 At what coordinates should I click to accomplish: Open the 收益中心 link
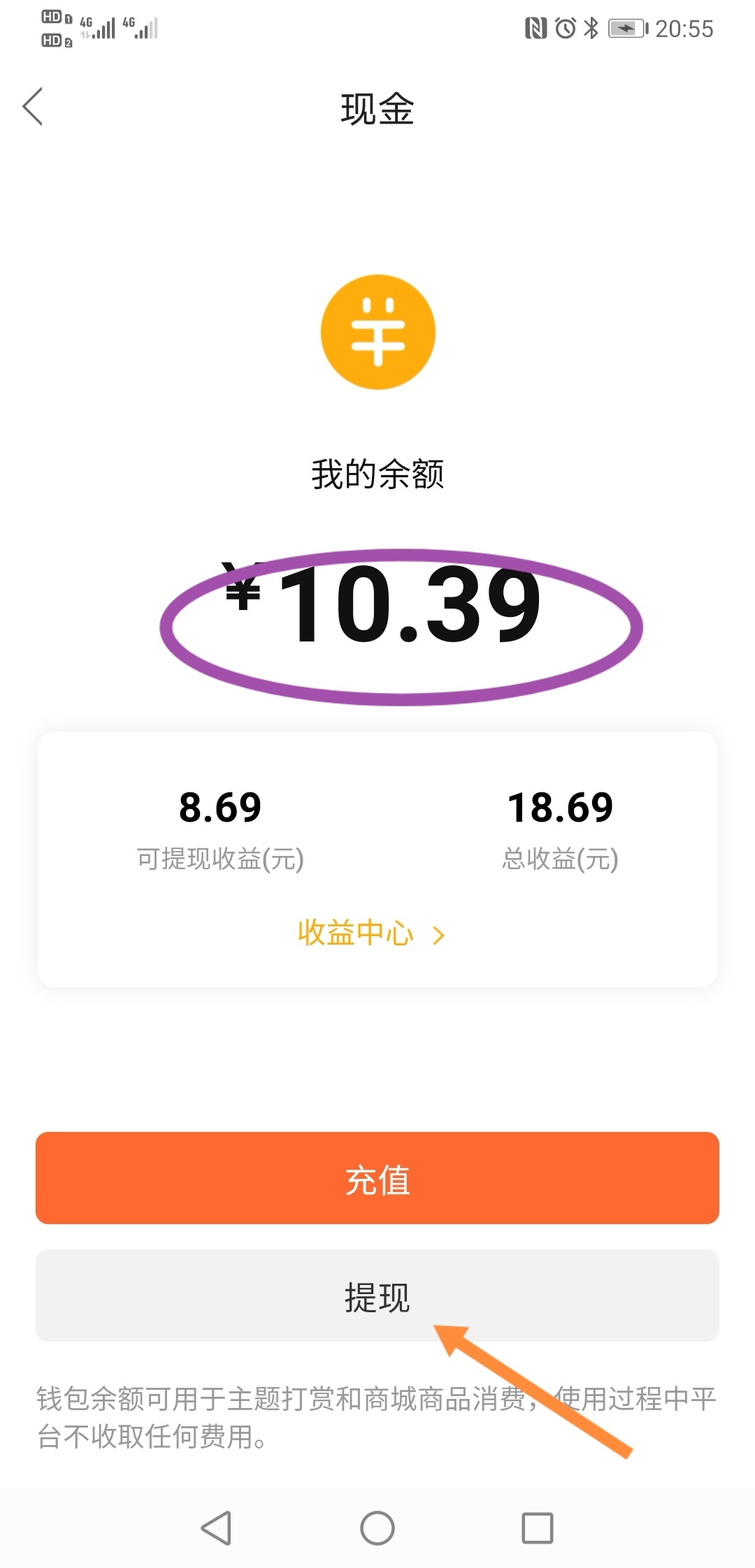point(371,934)
